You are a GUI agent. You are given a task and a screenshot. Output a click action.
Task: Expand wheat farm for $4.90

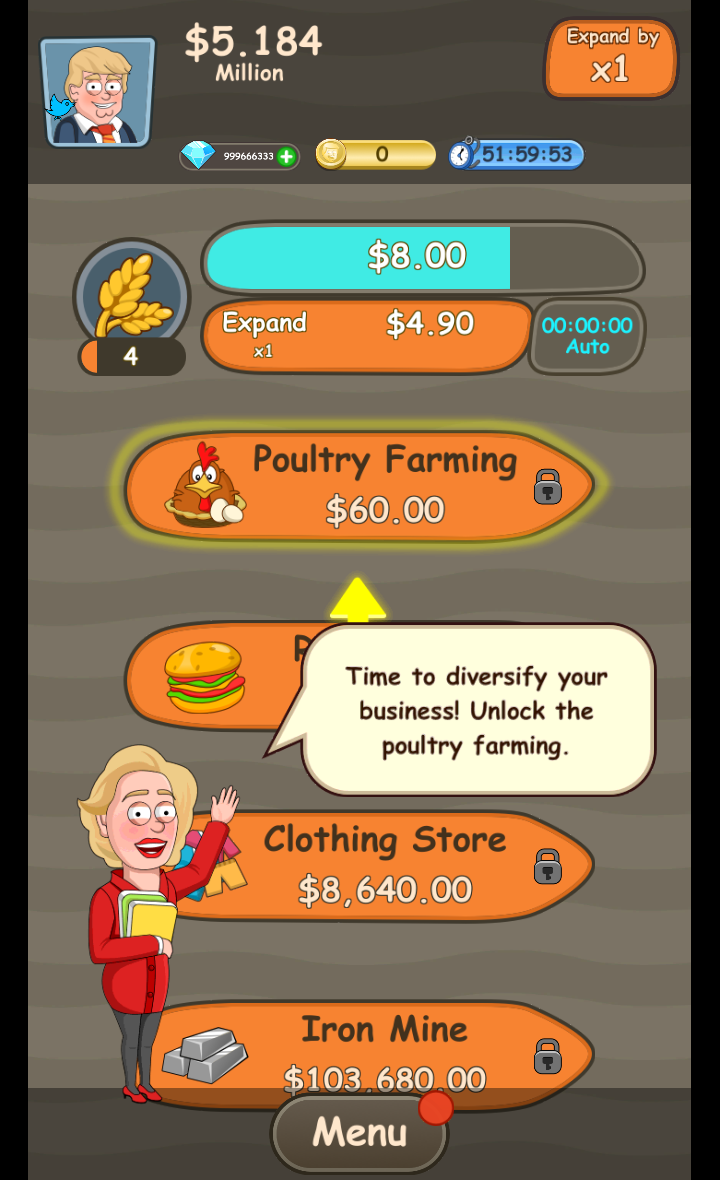pos(366,335)
